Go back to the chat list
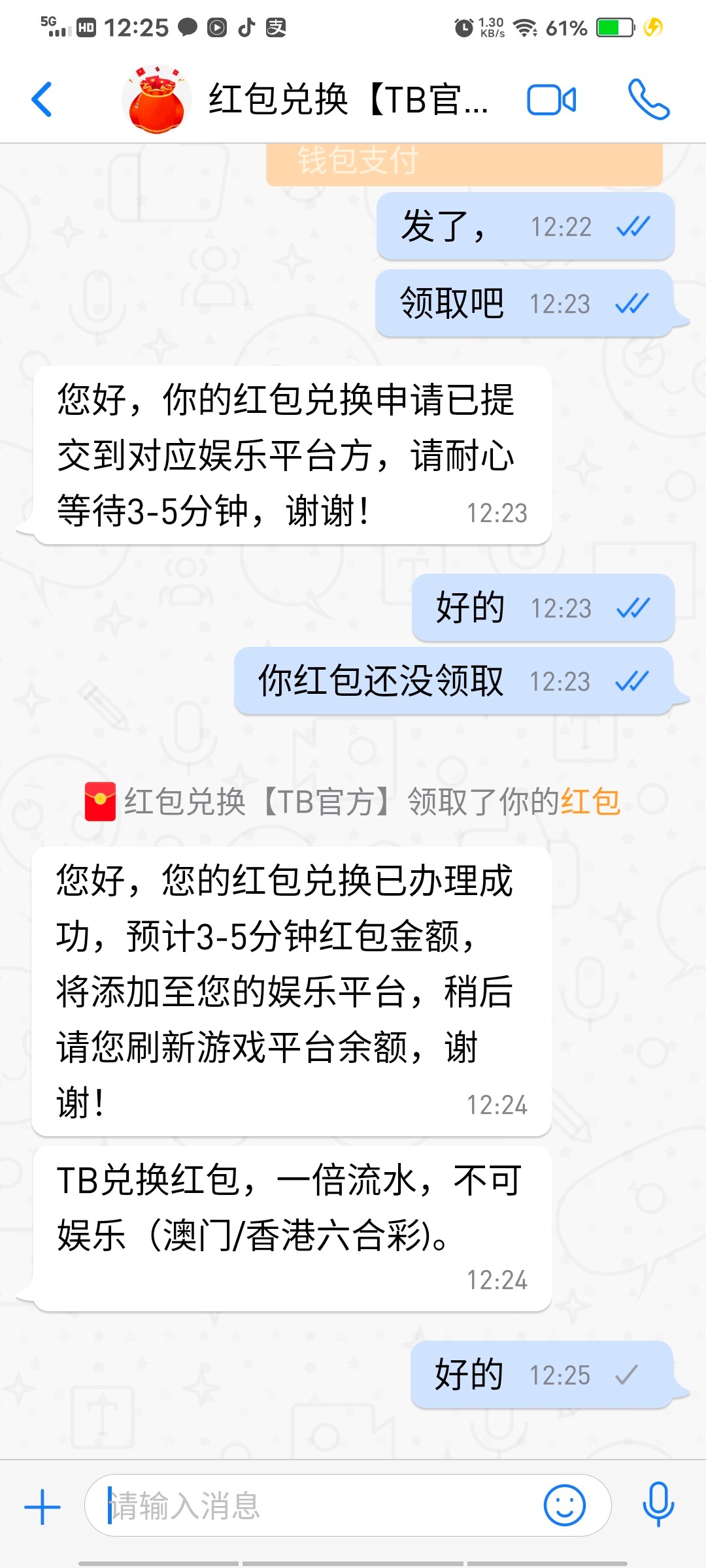The width and height of the screenshot is (706, 1568). (x=42, y=100)
